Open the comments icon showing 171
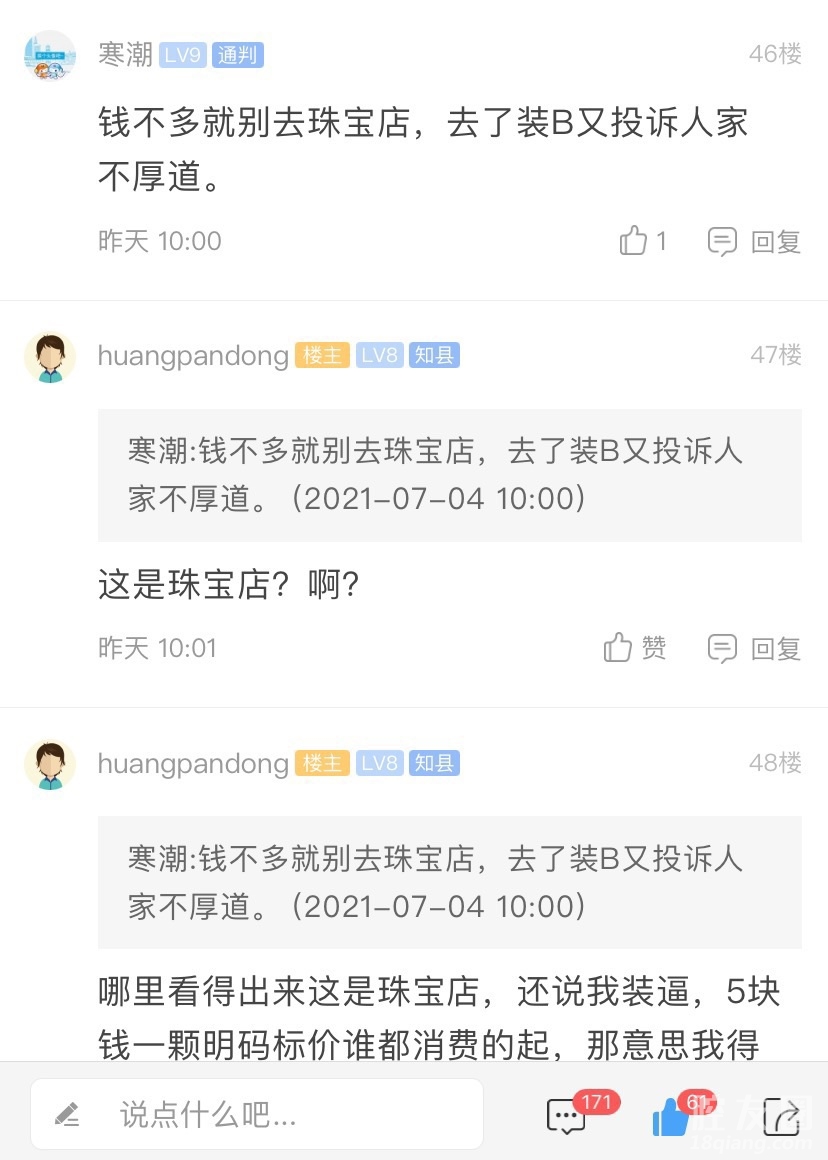828x1160 pixels. coord(567,1116)
